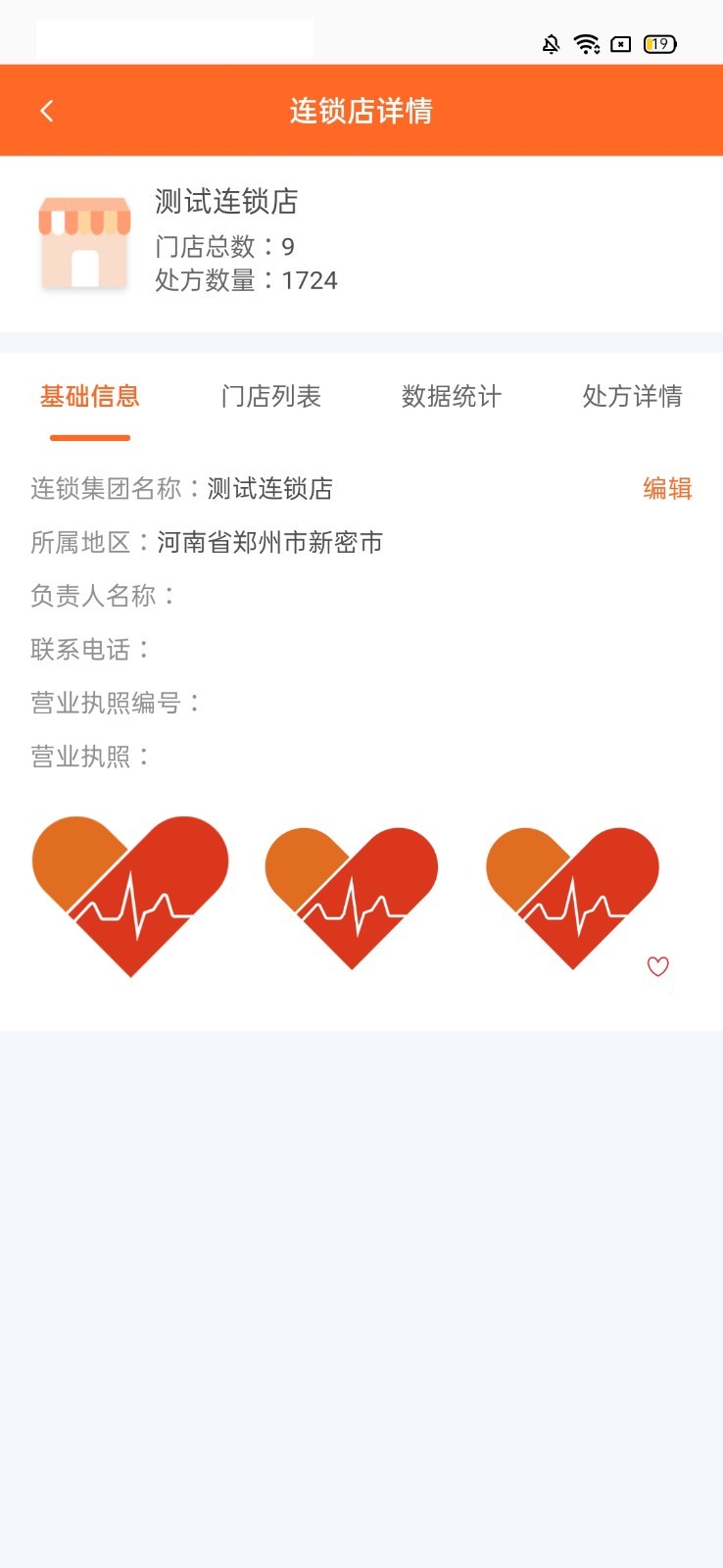Tap the missing SIM card icon in the status bar
This screenshot has width=723, height=1568.
coord(620,44)
